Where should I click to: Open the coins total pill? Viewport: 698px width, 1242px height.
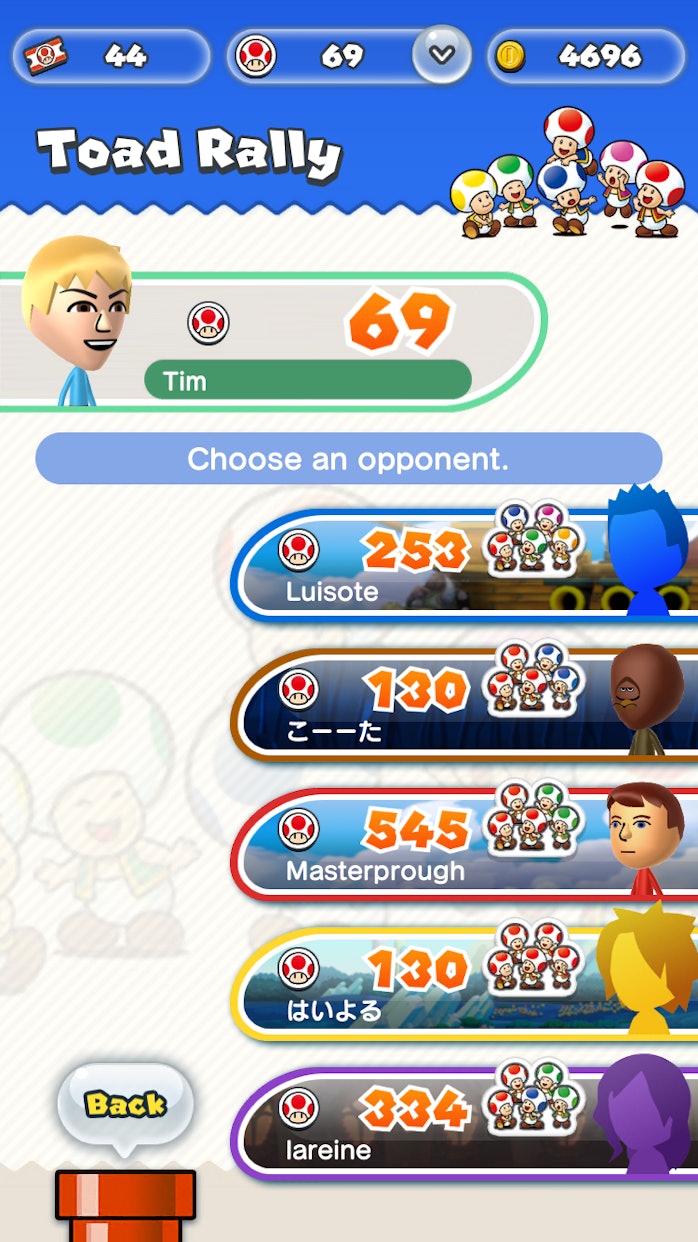[586, 55]
